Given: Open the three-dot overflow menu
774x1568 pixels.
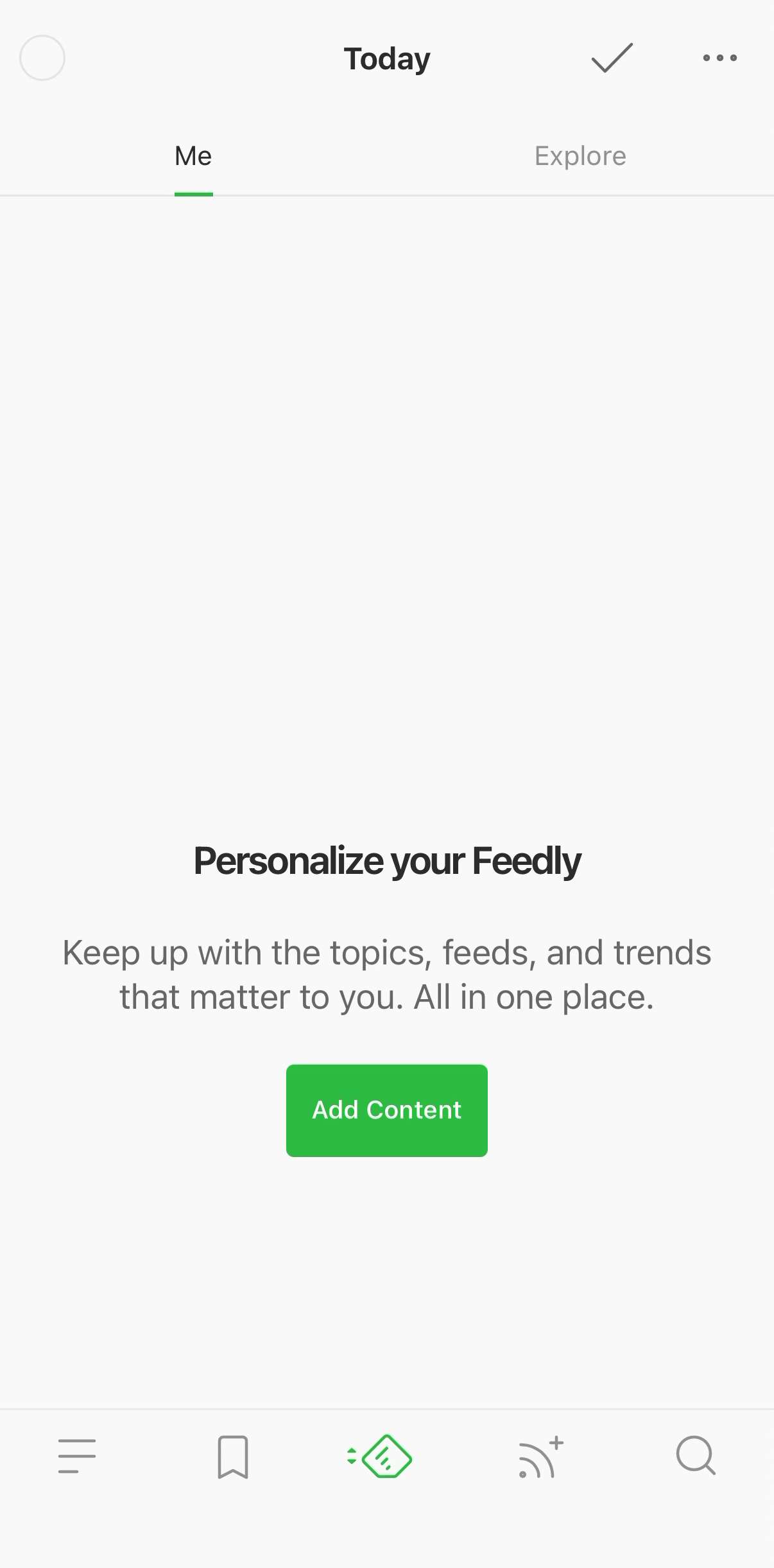Looking at the screenshot, I should tap(719, 58).
